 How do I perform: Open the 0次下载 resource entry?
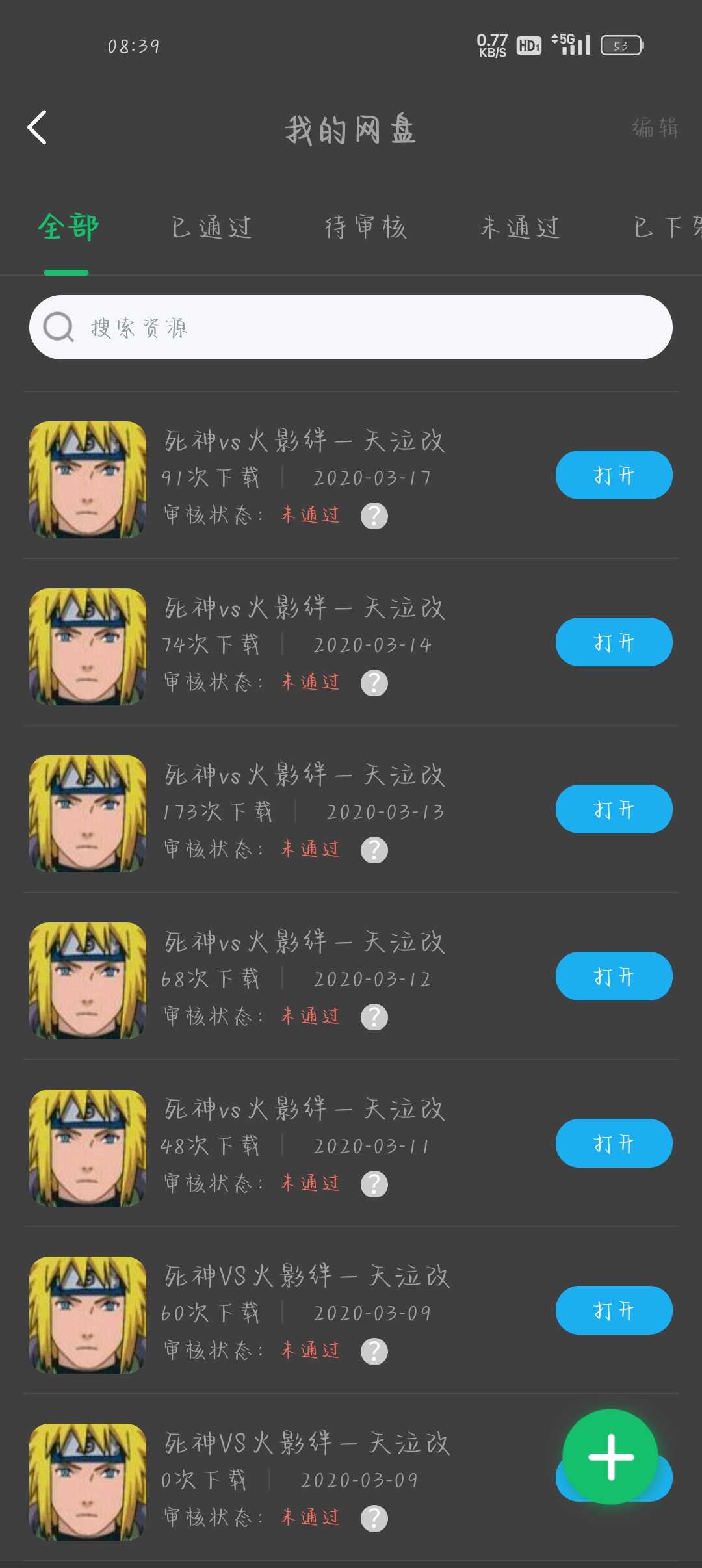(305, 1443)
